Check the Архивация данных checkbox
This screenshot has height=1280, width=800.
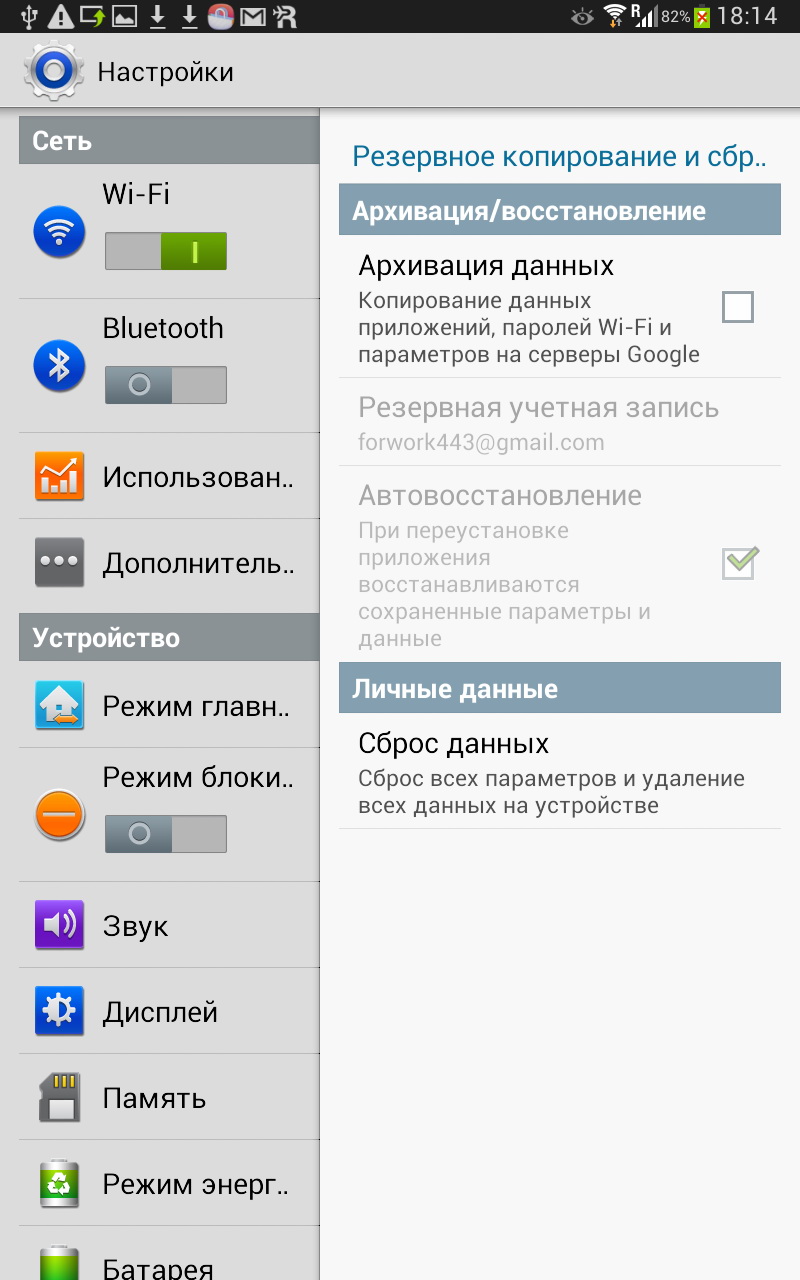click(x=738, y=307)
